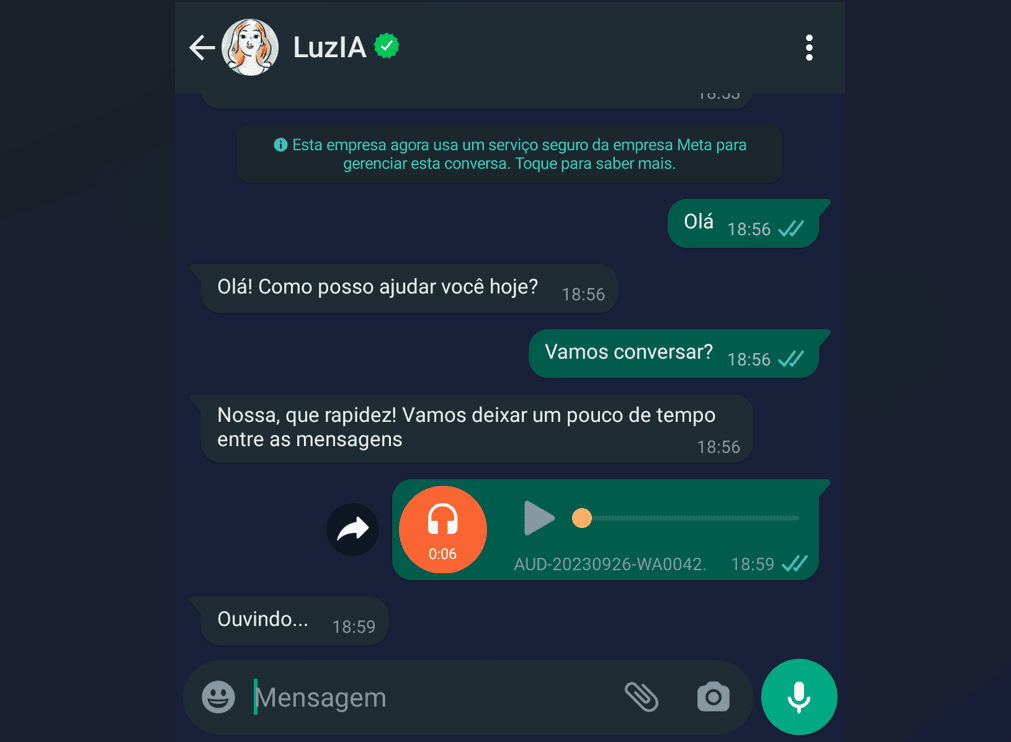Attach a file with the paperclip
The width and height of the screenshot is (1011, 742).
pos(641,697)
